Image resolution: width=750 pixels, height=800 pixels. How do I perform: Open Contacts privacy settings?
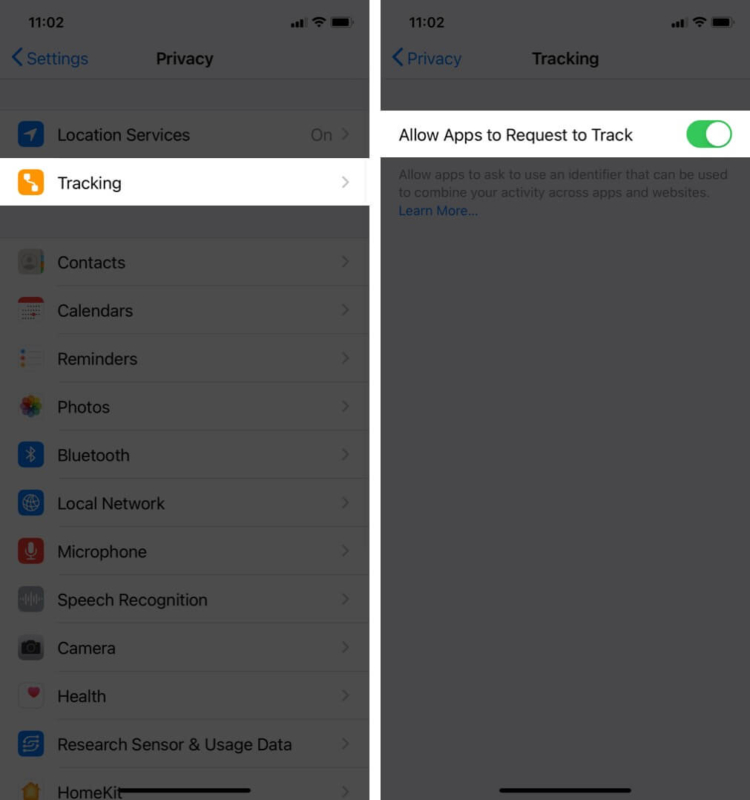184,263
